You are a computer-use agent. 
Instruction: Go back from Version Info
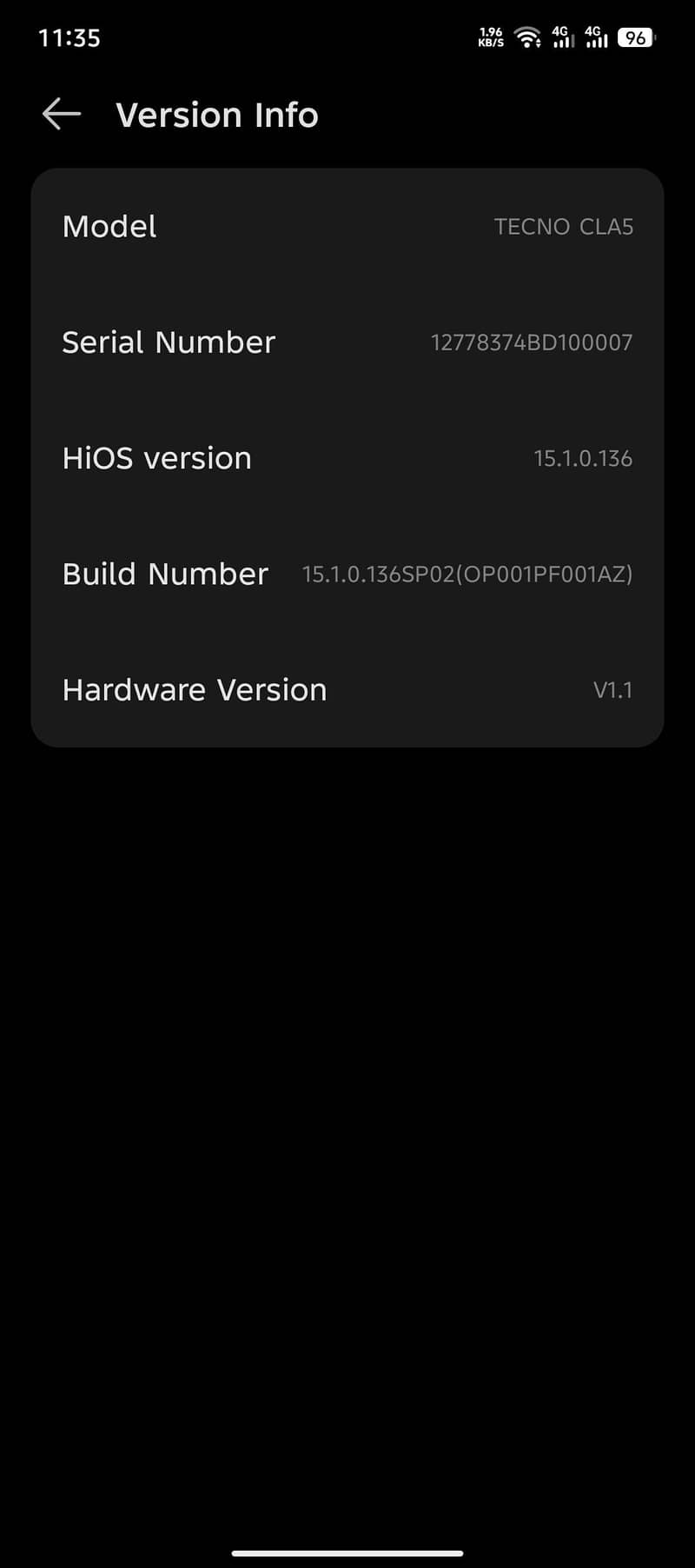[61, 114]
